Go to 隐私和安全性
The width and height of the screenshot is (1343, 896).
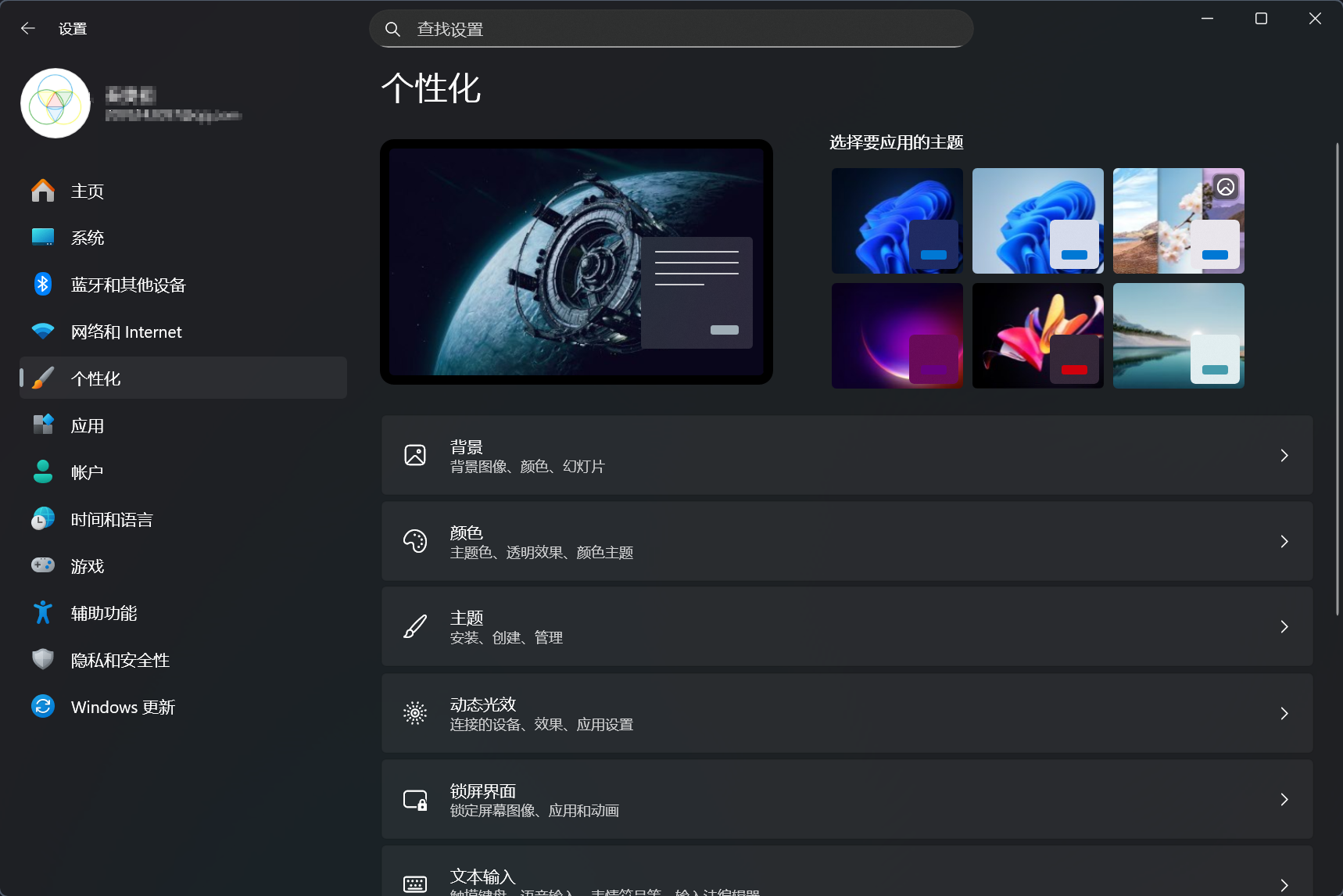(x=120, y=661)
